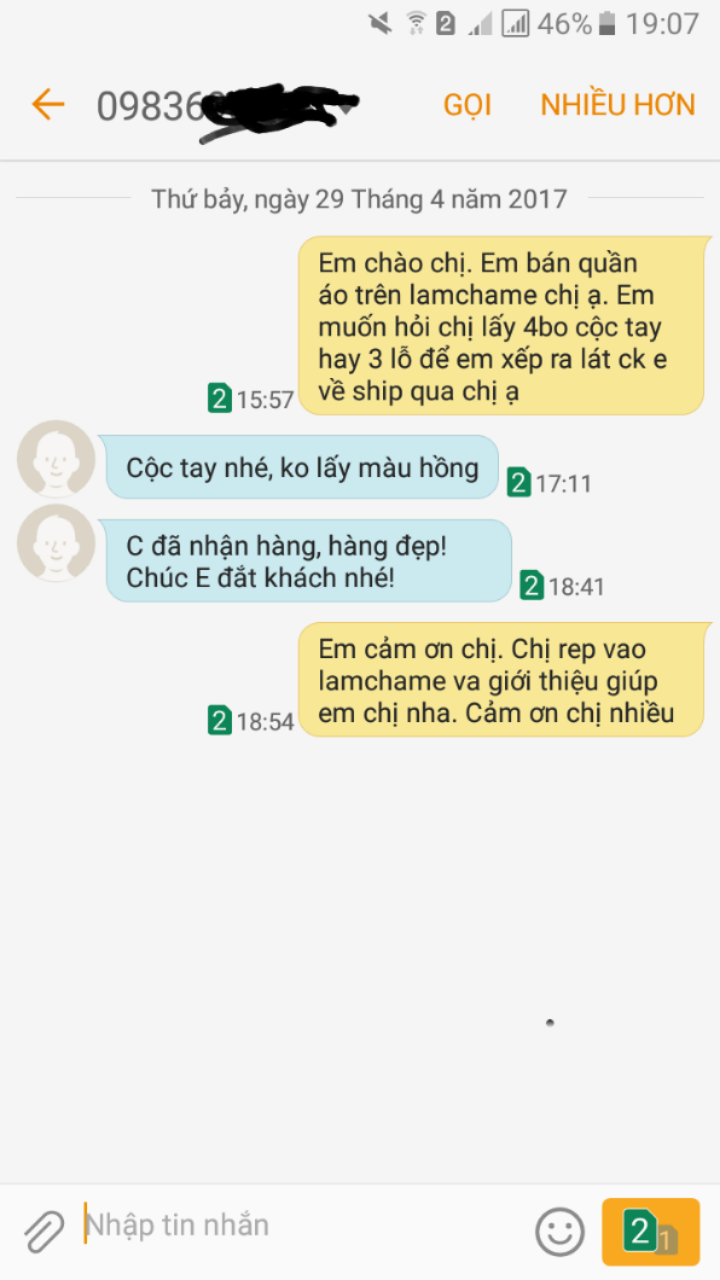This screenshot has height=1280, width=720.
Task: Tap the avatar beside "C đã nhận hàng" message
Action: pyautogui.click(x=56, y=543)
